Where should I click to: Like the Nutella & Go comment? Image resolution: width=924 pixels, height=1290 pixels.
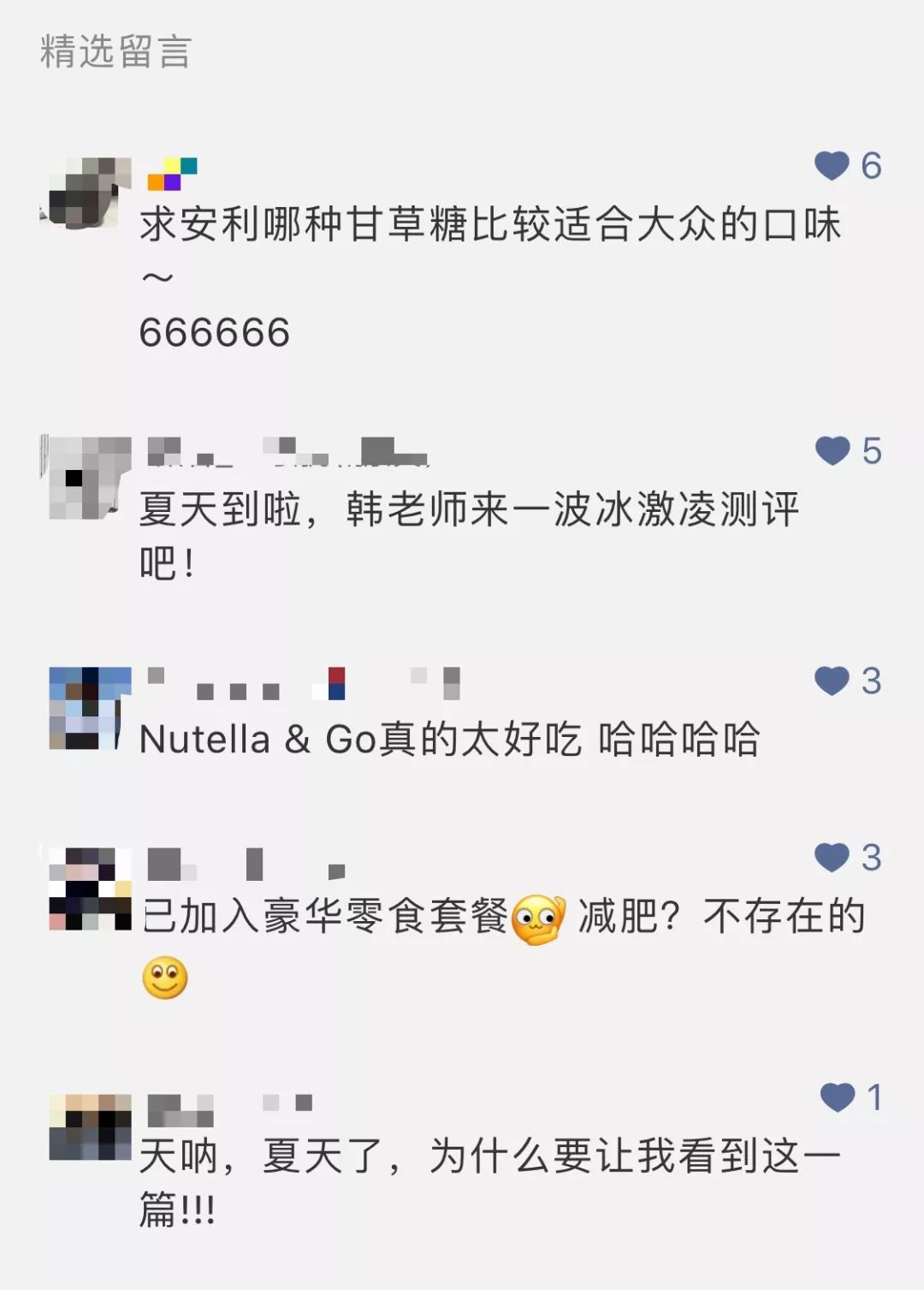point(832,681)
